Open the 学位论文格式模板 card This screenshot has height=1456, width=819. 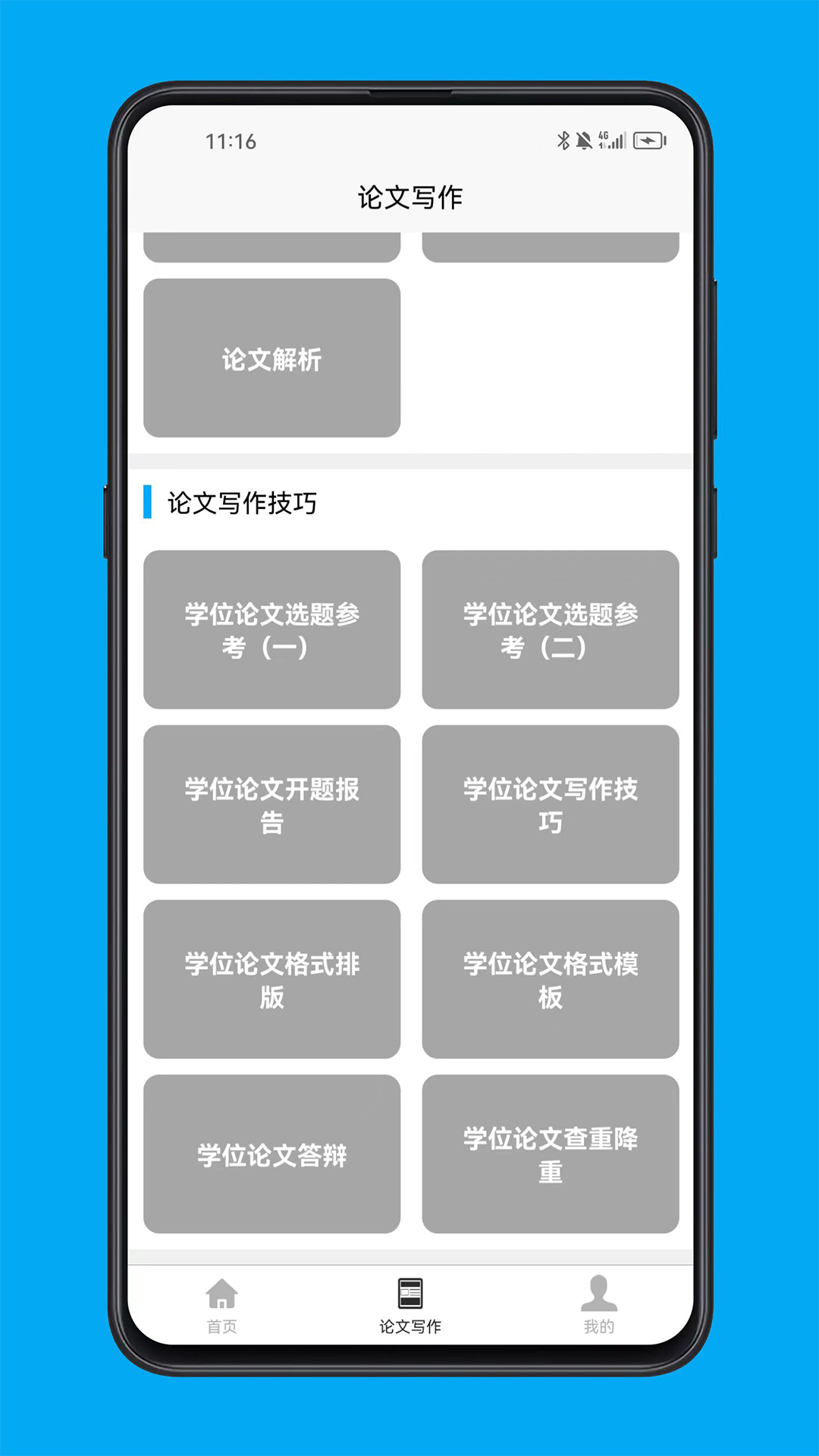pyautogui.click(x=551, y=979)
